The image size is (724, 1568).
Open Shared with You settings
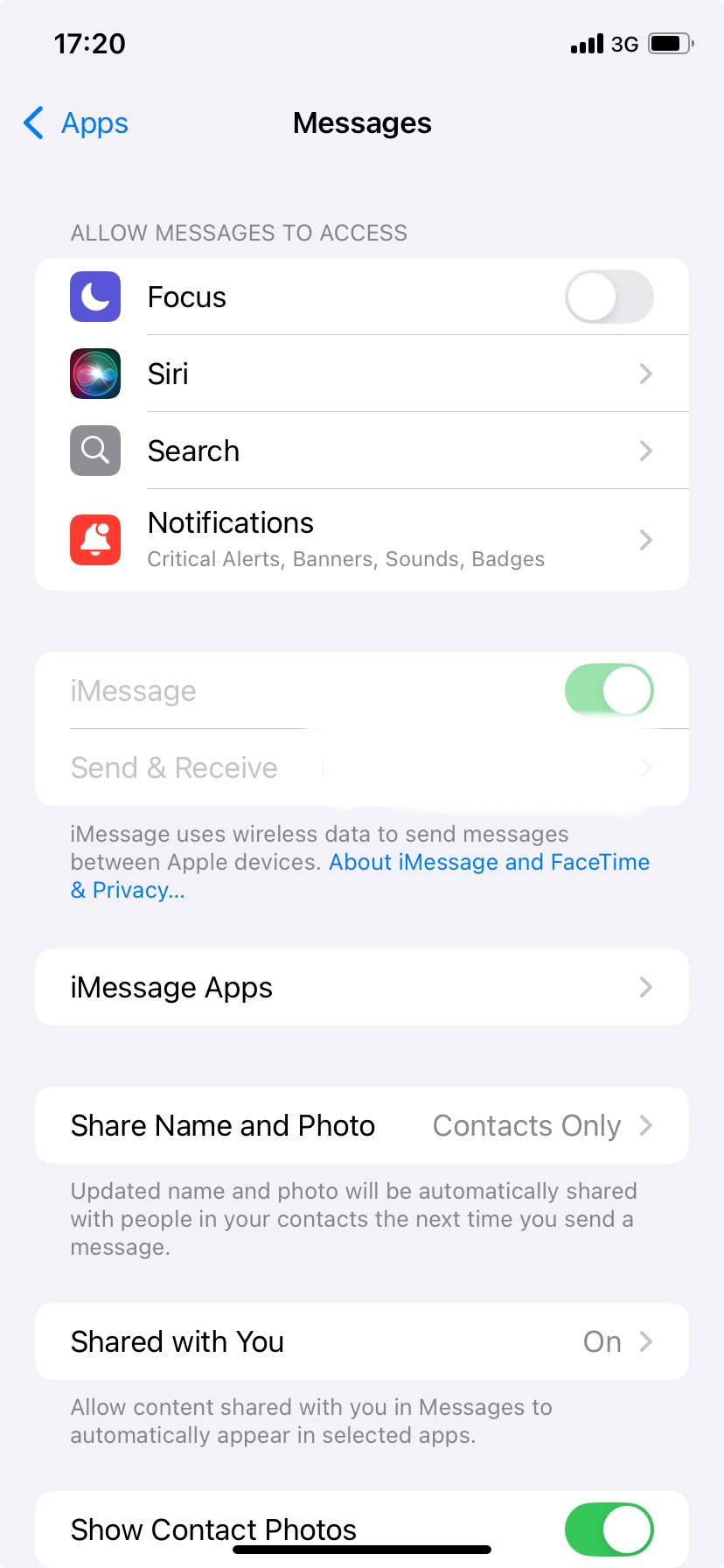pyautogui.click(x=362, y=1341)
